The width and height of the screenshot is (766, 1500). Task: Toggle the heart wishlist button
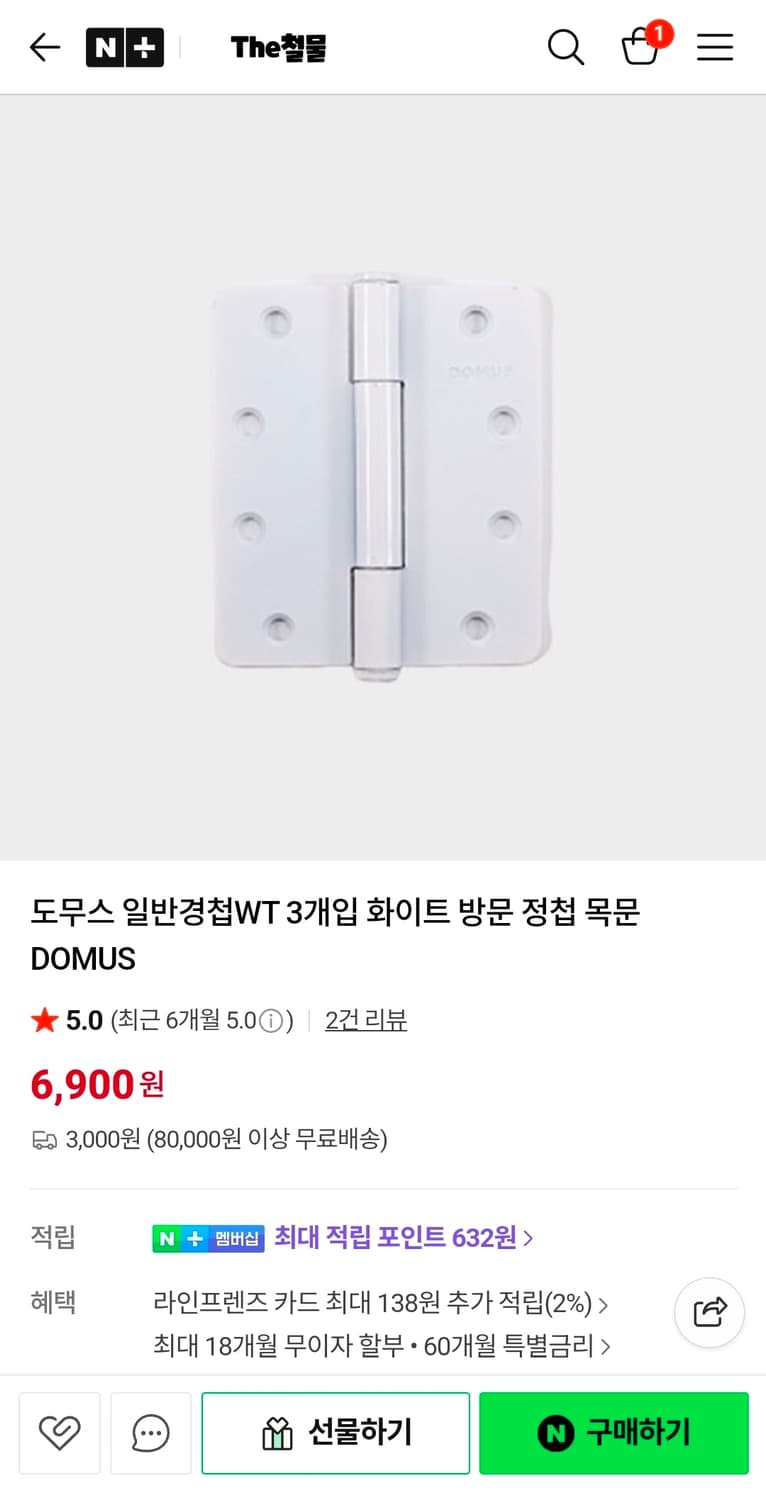coord(59,1433)
